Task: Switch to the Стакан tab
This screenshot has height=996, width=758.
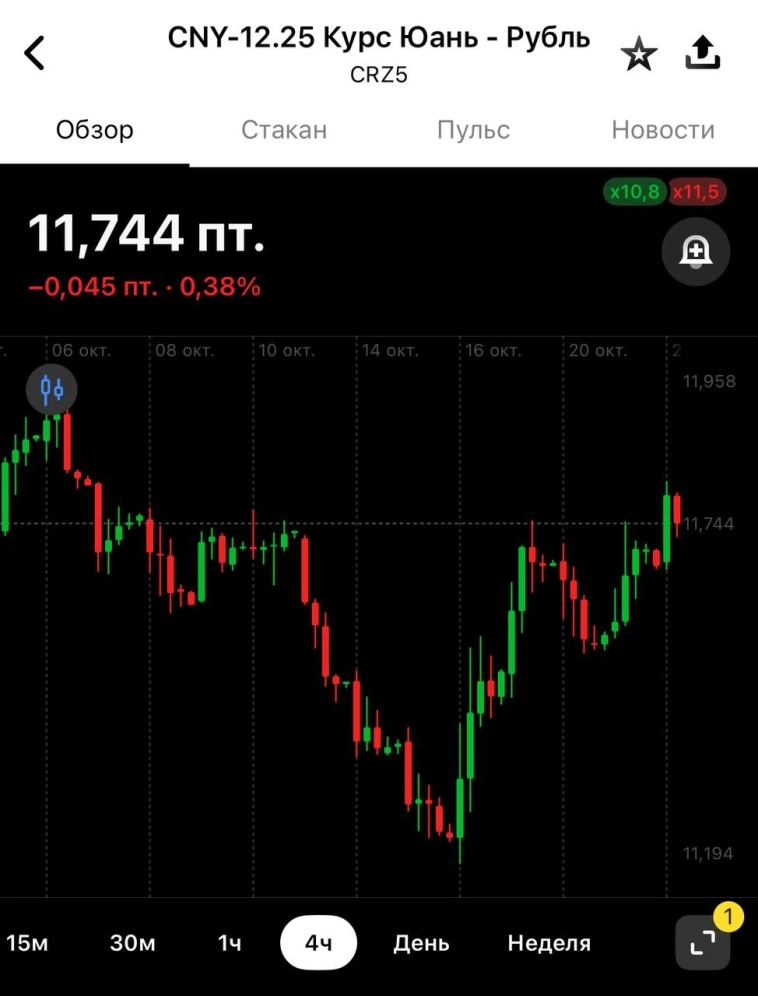Action: 284,129
